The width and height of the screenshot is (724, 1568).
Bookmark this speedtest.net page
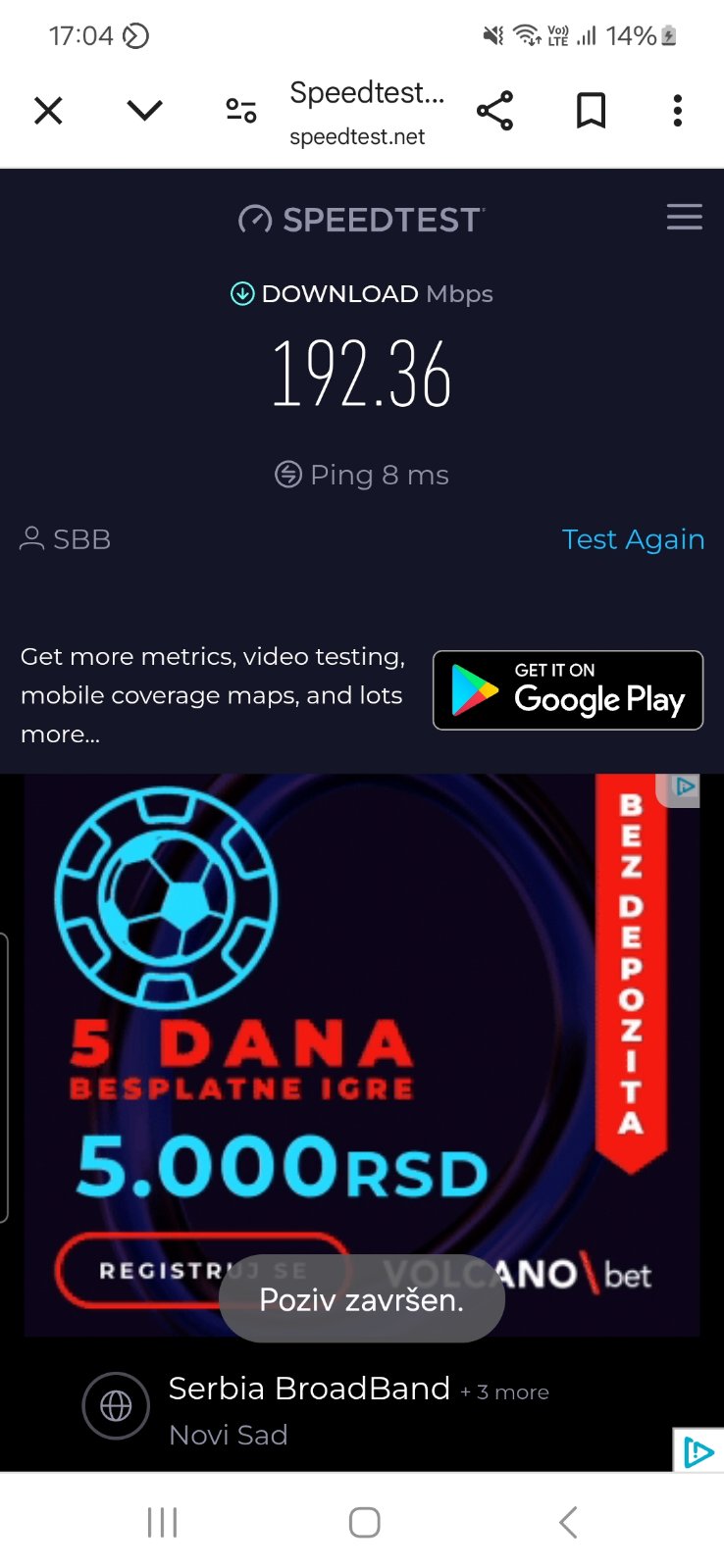click(591, 111)
